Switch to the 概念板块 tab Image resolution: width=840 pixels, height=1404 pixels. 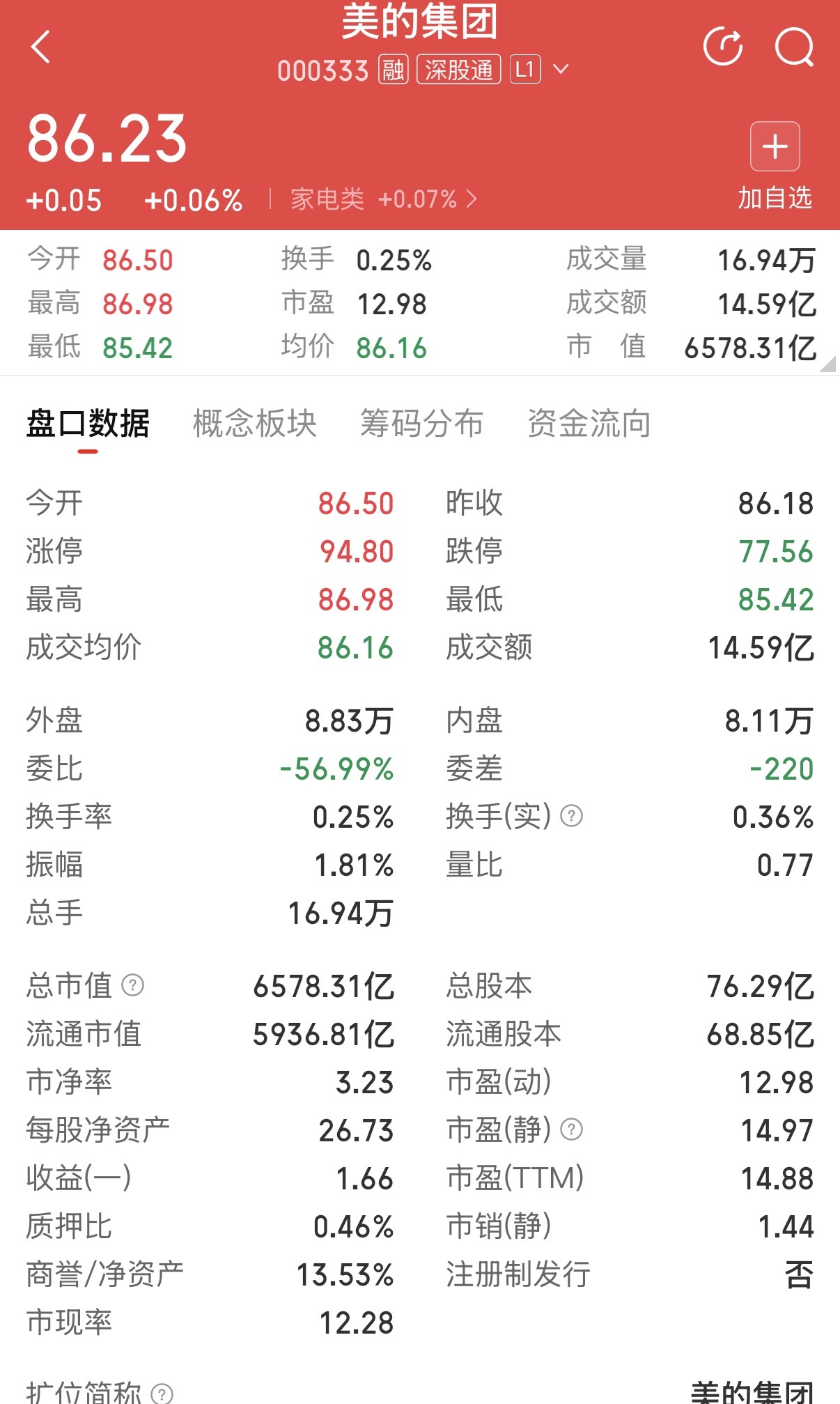254,424
